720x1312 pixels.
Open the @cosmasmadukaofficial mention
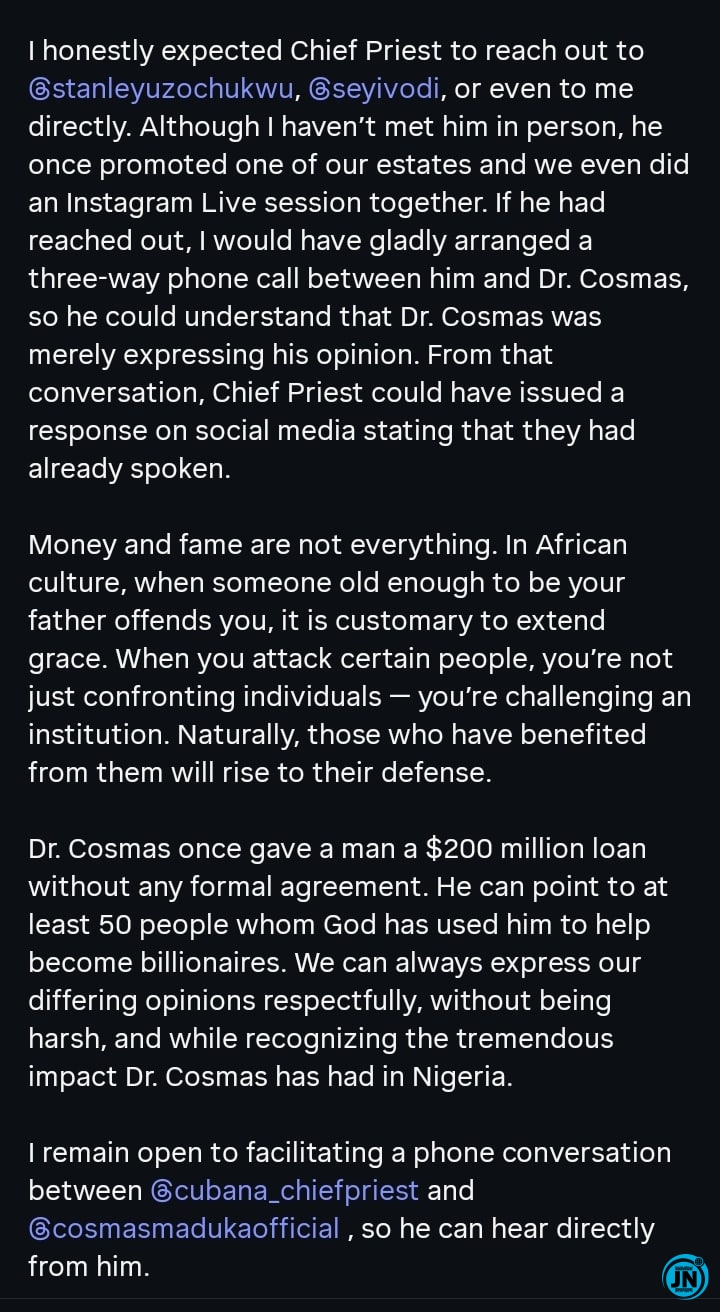pyautogui.click(x=185, y=1228)
